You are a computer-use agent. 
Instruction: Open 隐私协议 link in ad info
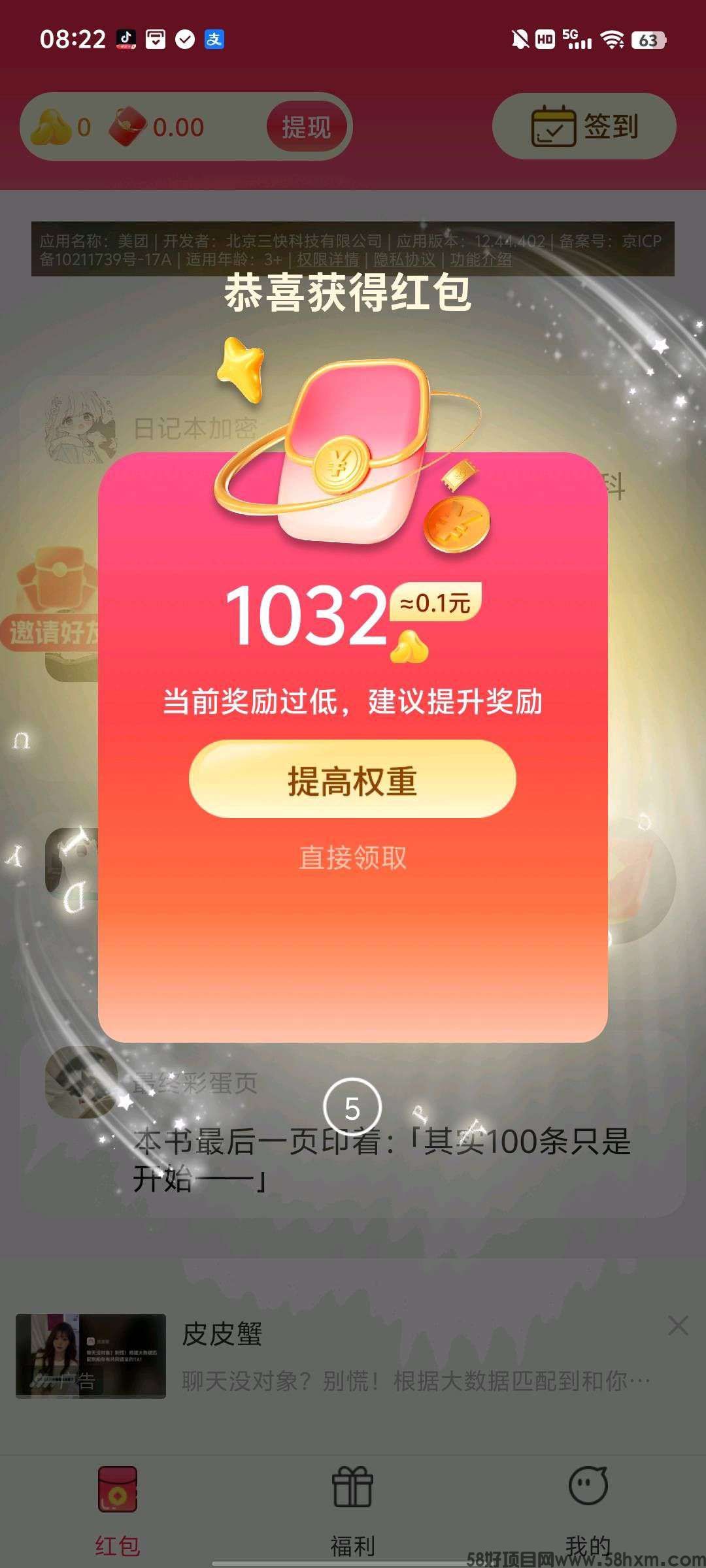coord(404,260)
